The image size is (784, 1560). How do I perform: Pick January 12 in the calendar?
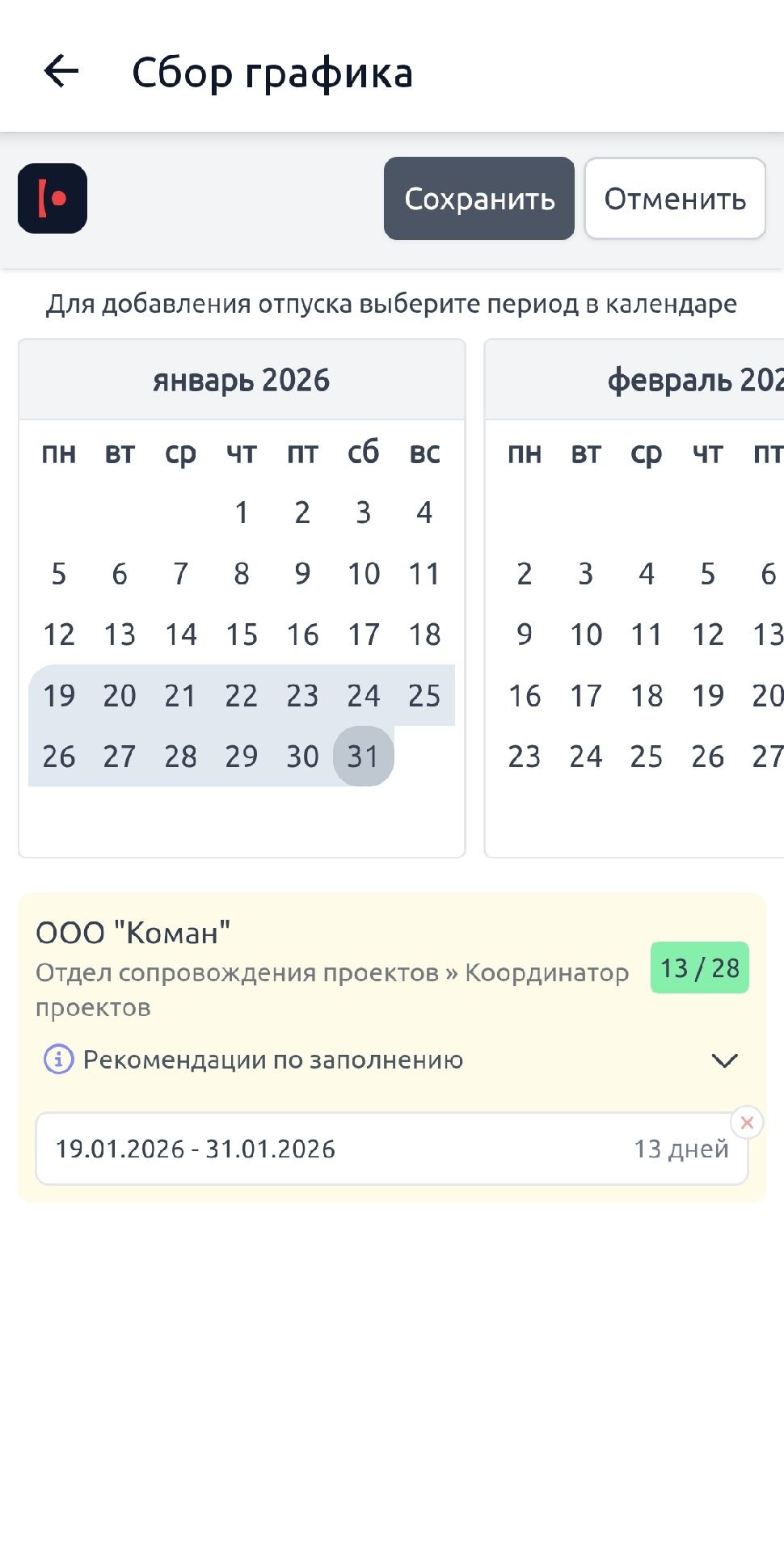pos(59,635)
